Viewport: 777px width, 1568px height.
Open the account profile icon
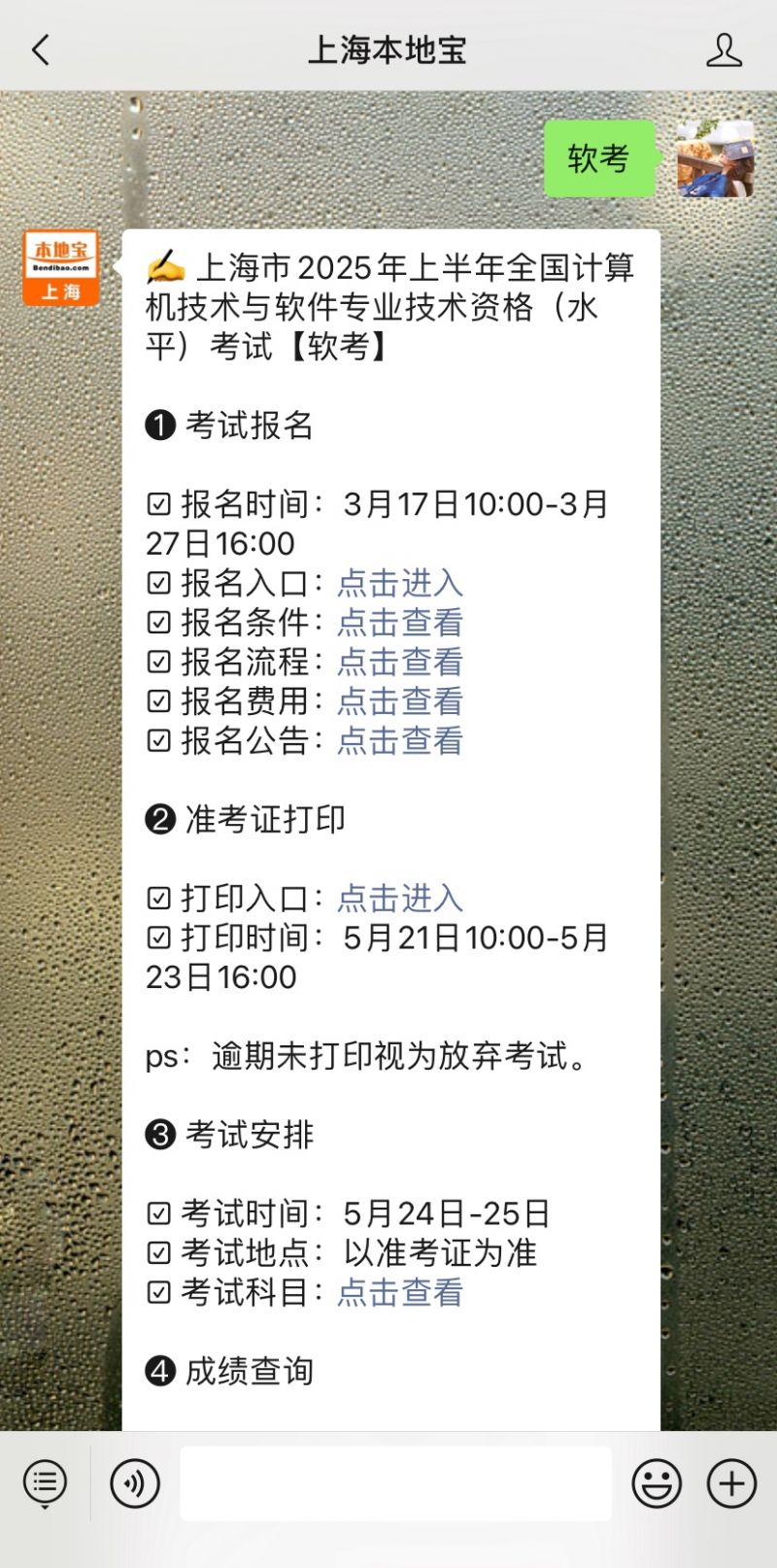724,50
